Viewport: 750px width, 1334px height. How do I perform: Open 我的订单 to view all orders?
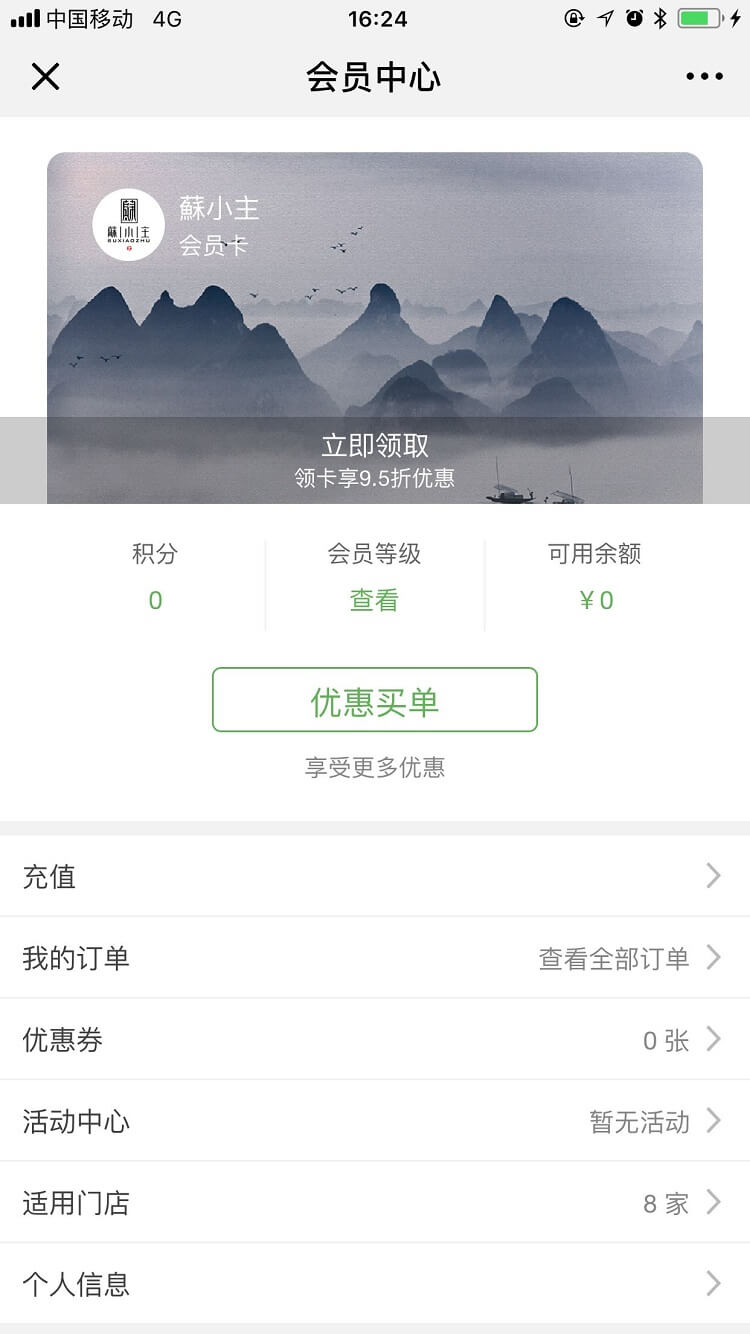375,958
